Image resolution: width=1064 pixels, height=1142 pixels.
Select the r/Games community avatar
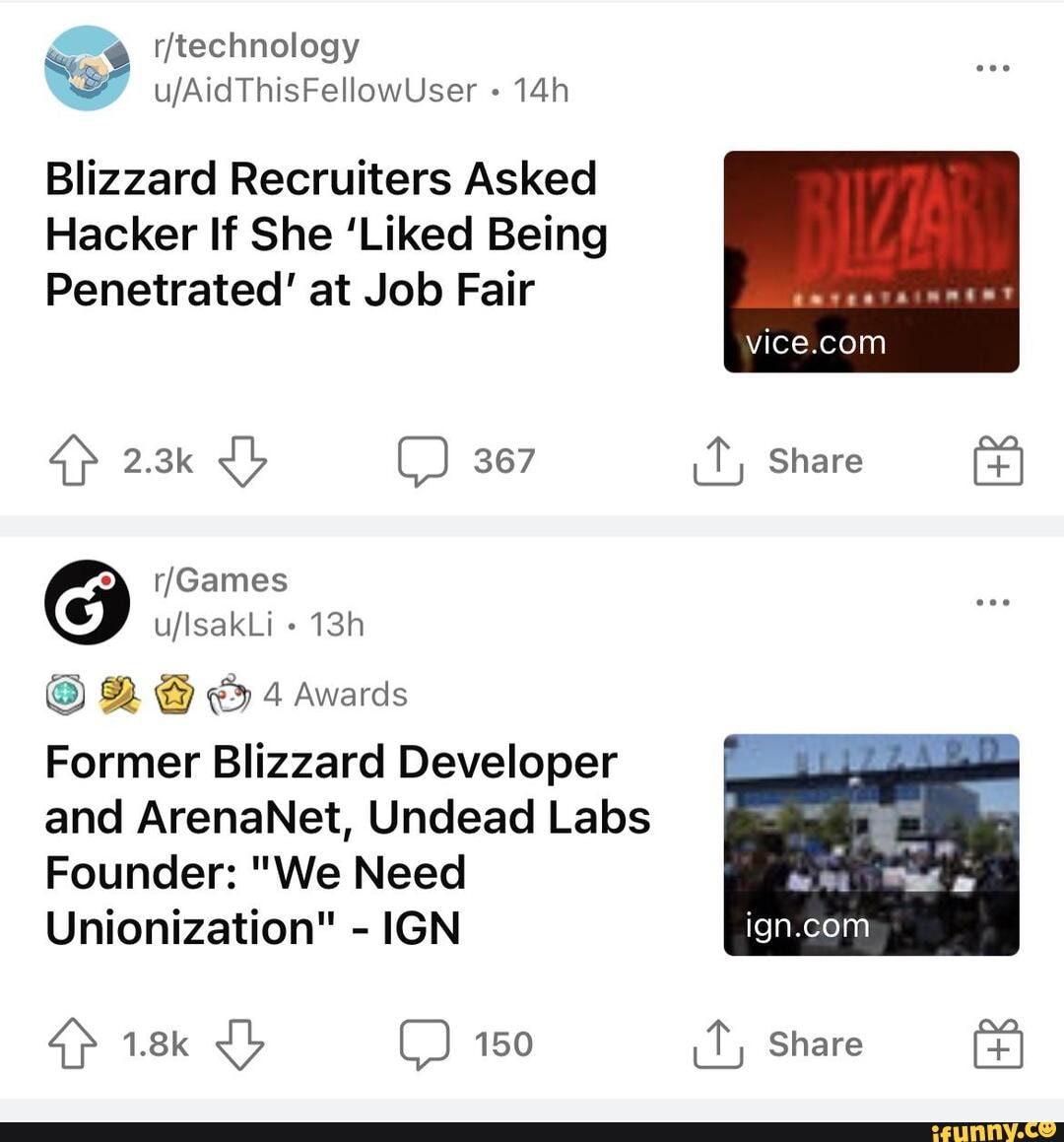pos(87,602)
